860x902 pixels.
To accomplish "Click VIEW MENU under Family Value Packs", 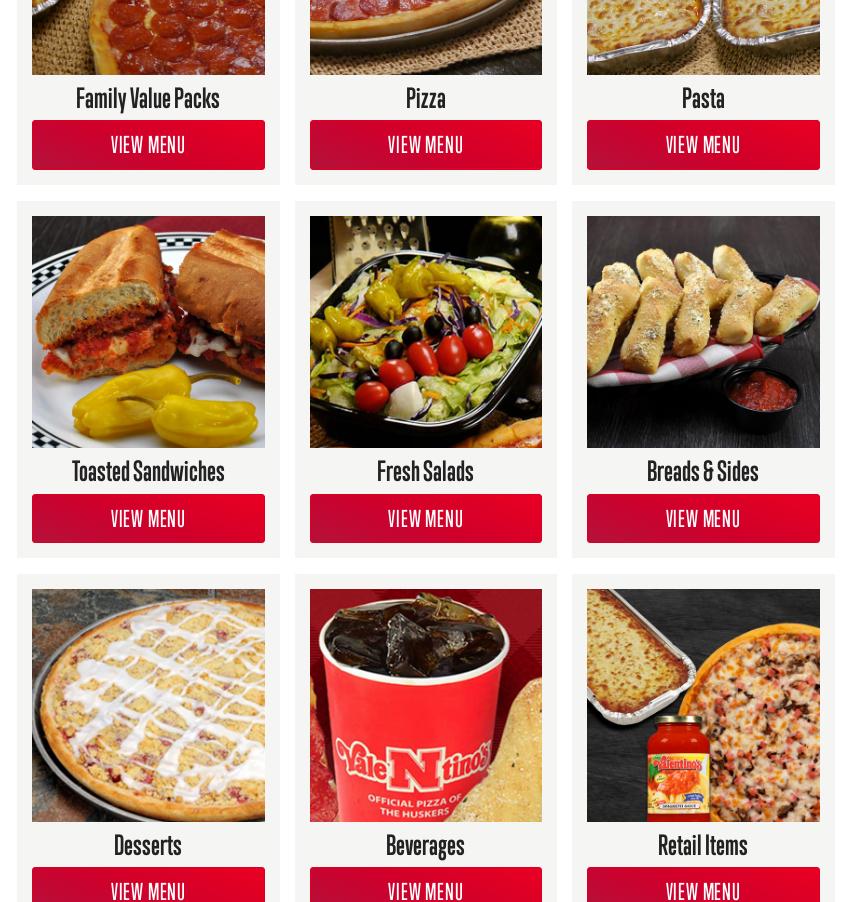I will pyautogui.click(x=148, y=145).
